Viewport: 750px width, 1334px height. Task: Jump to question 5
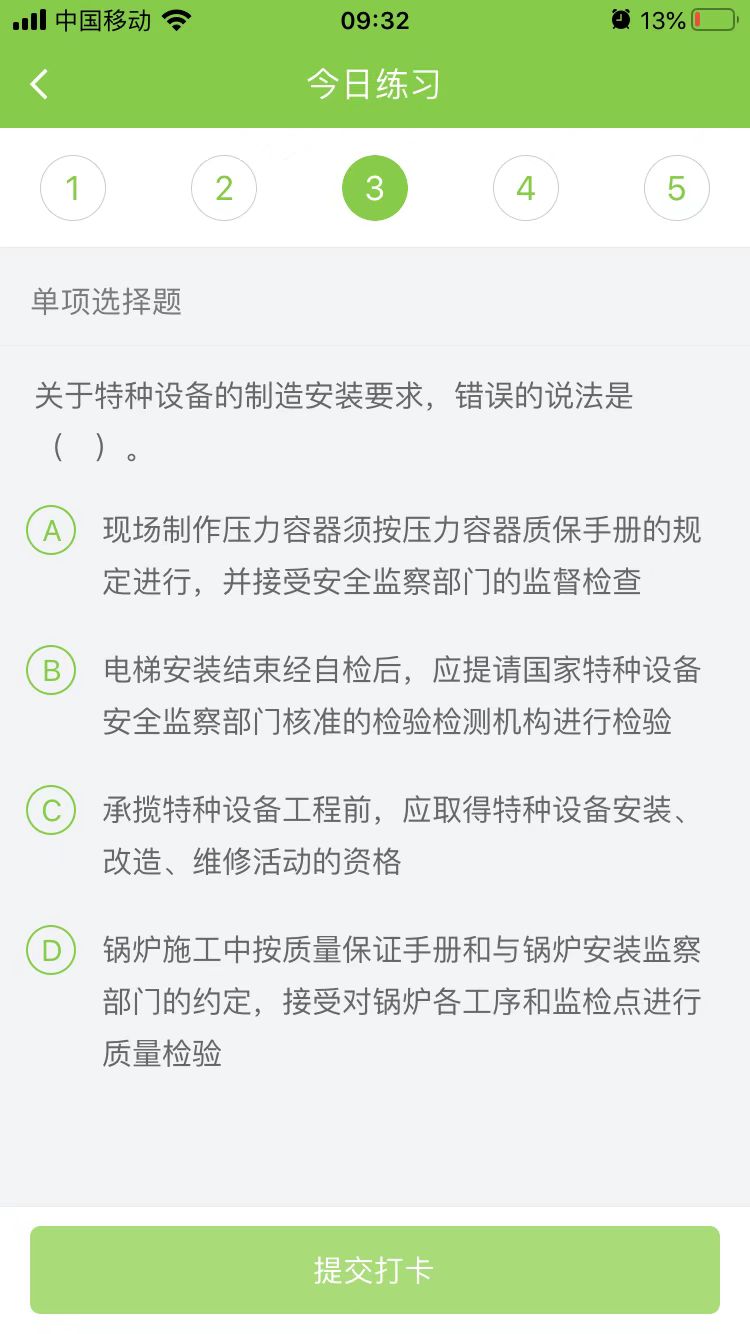tap(677, 188)
